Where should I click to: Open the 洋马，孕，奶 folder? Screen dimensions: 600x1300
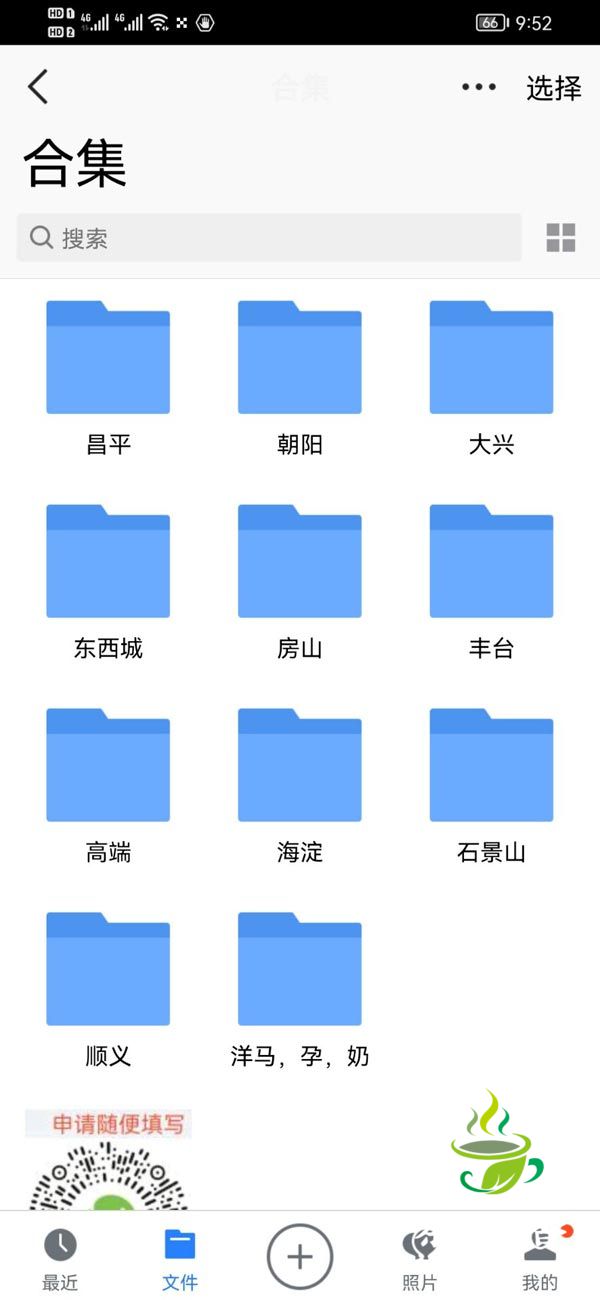[300, 970]
